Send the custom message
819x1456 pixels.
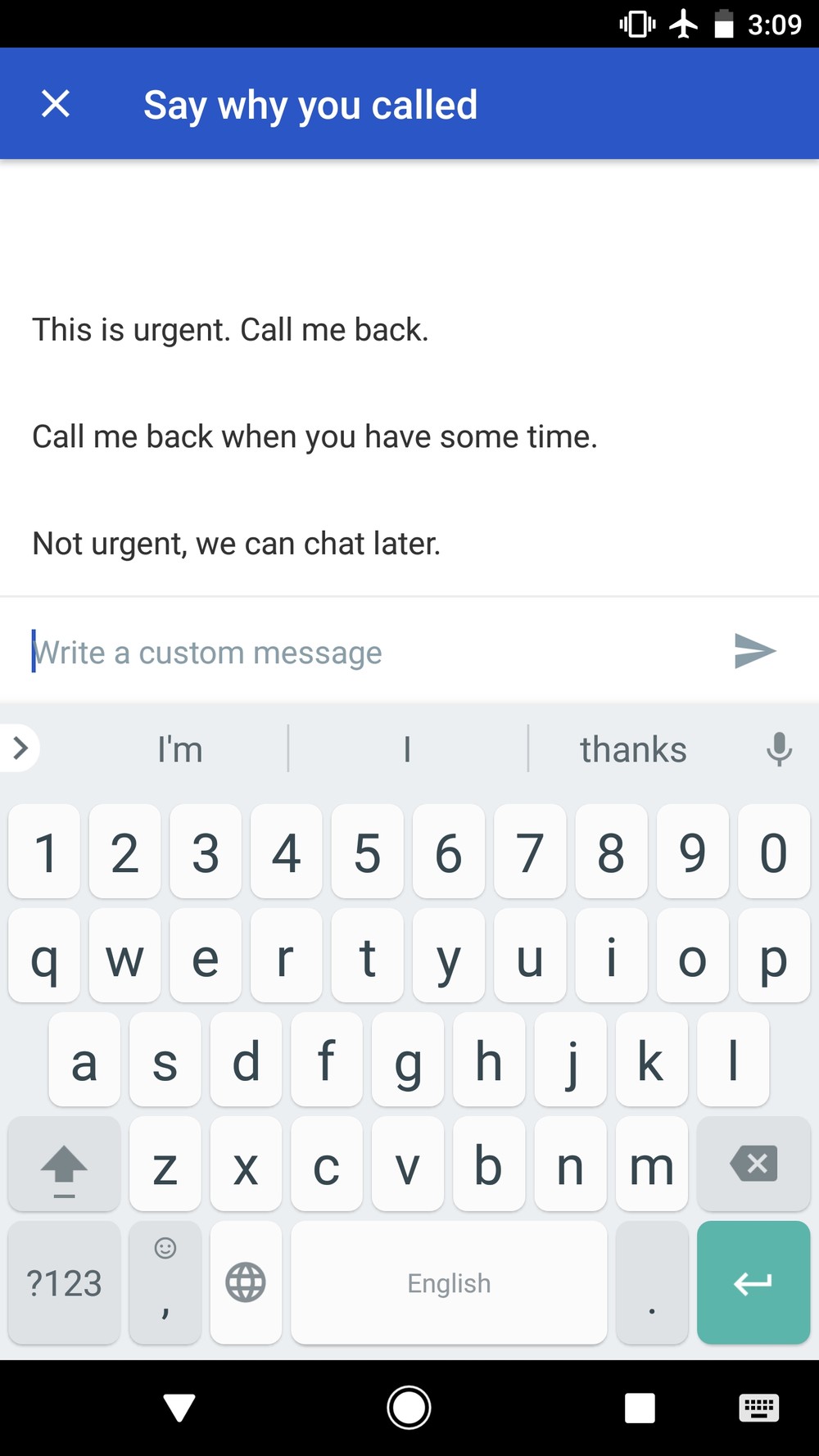point(754,652)
